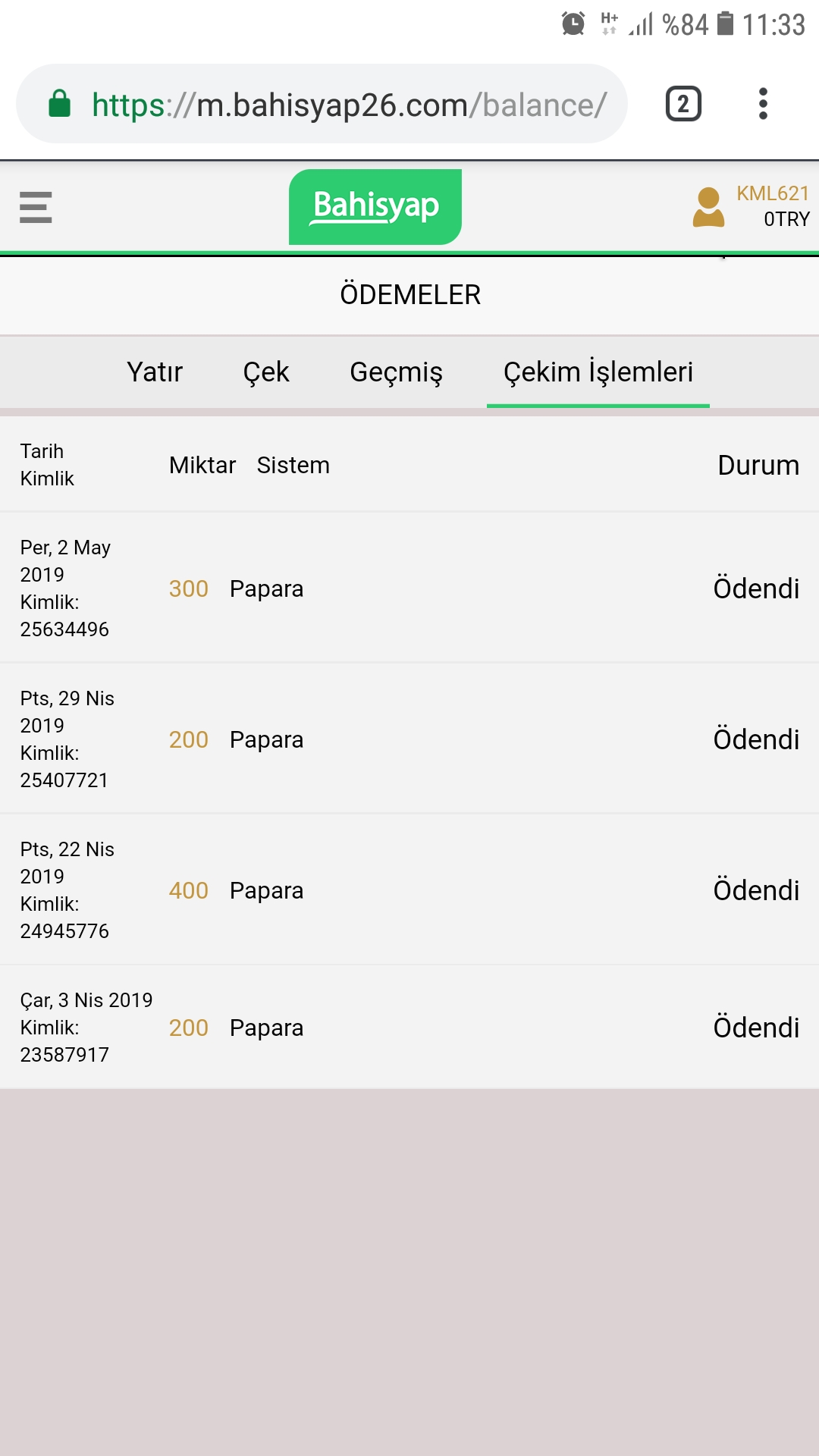Open the KML621 account profile
The width and height of the screenshot is (819, 1456).
coord(751,207)
